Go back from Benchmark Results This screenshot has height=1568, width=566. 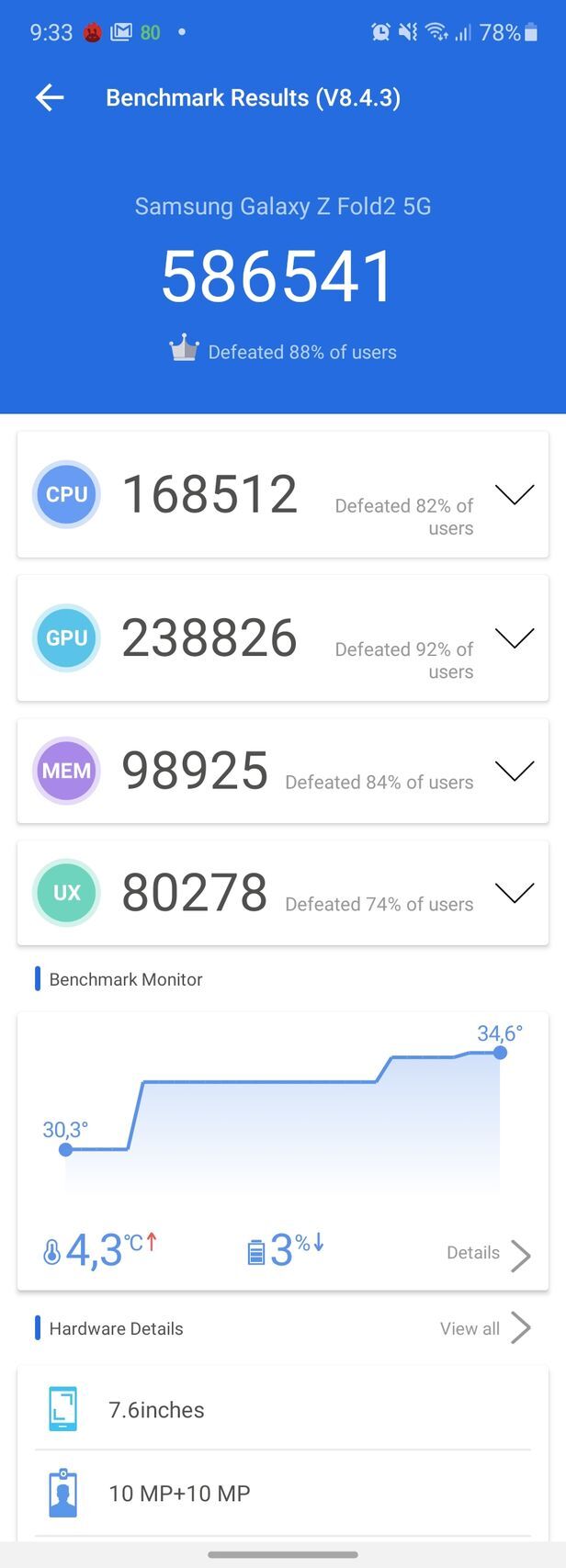click(50, 97)
